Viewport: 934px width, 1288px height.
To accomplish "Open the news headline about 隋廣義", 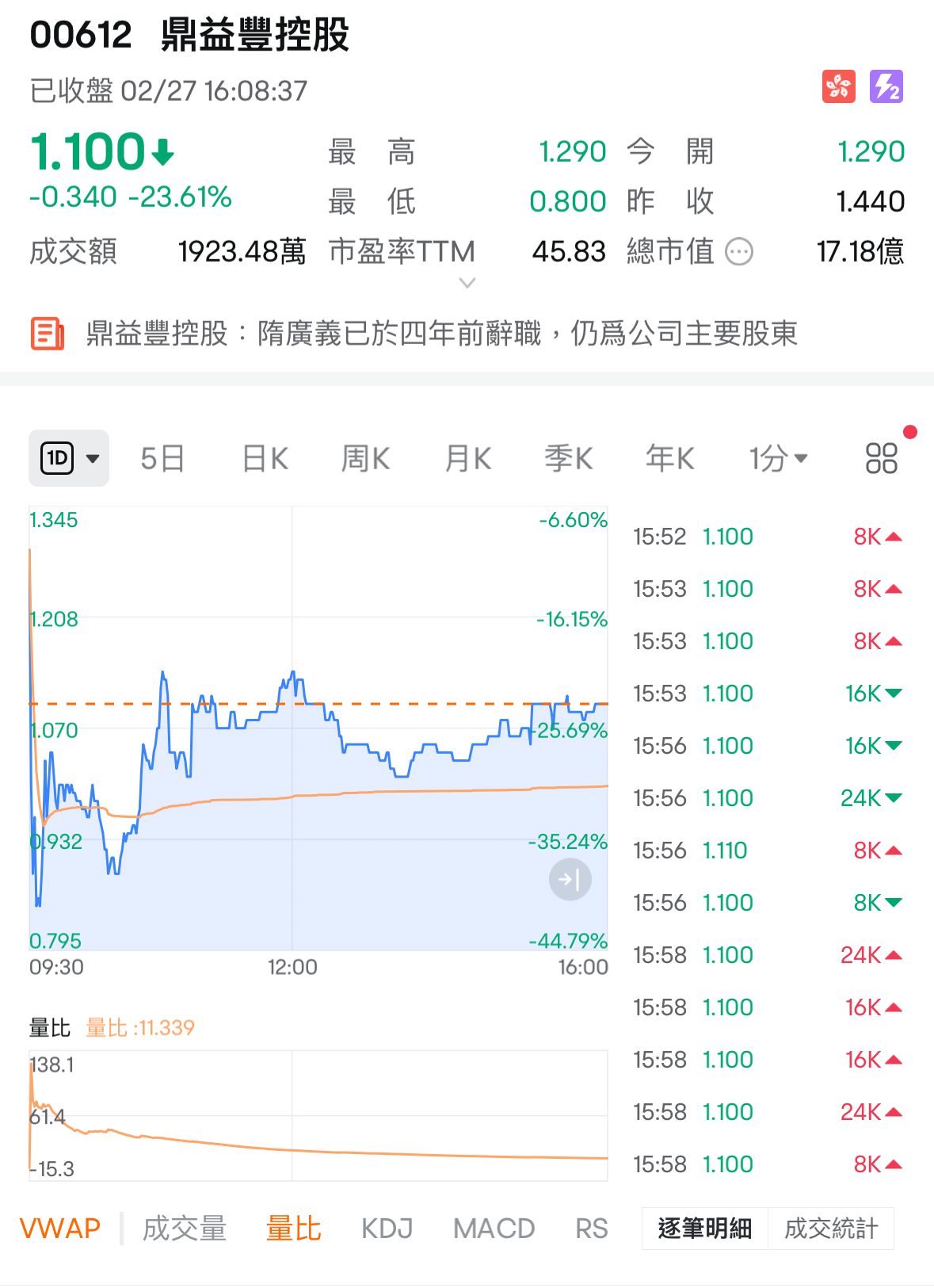I will click(x=444, y=334).
